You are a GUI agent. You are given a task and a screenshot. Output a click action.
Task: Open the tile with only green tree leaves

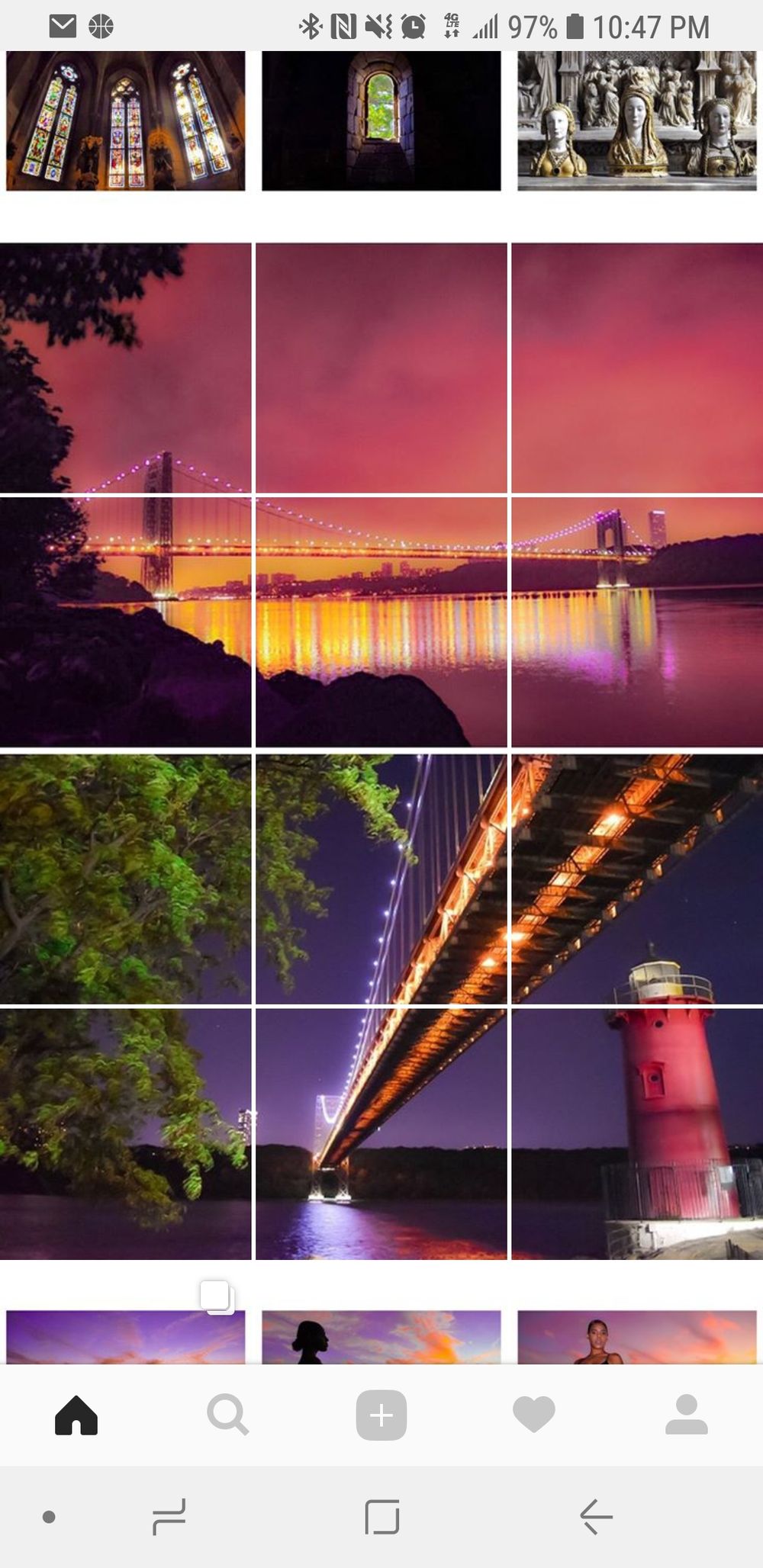click(126, 879)
